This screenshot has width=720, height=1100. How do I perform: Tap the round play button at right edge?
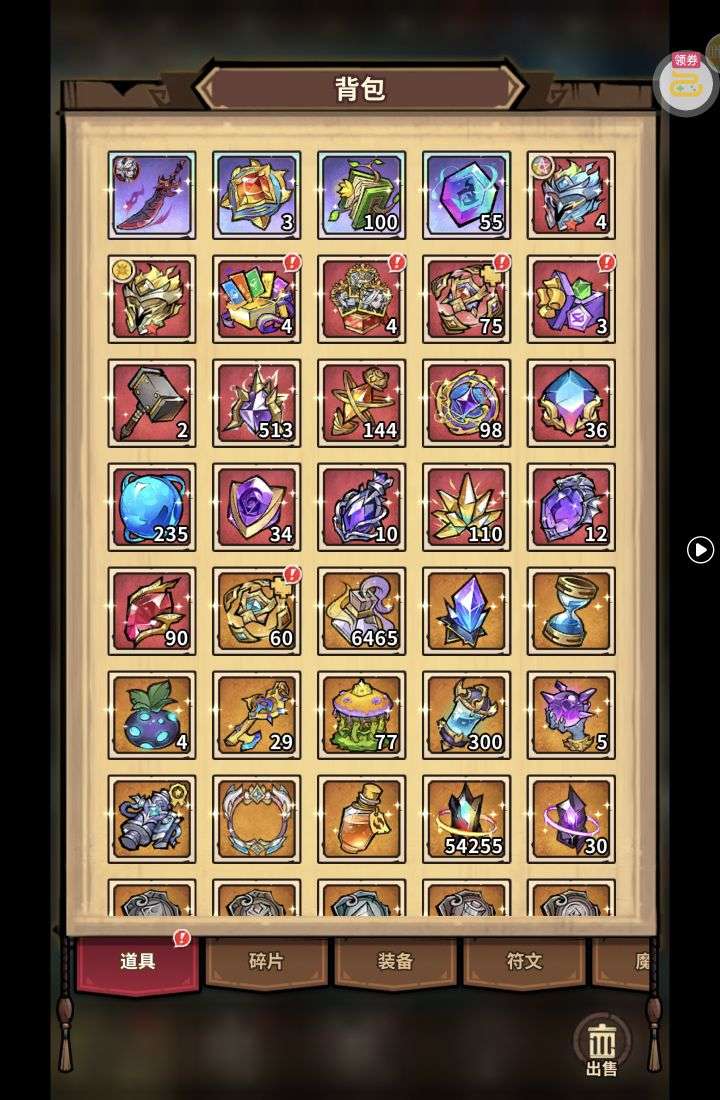pos(700,549)
